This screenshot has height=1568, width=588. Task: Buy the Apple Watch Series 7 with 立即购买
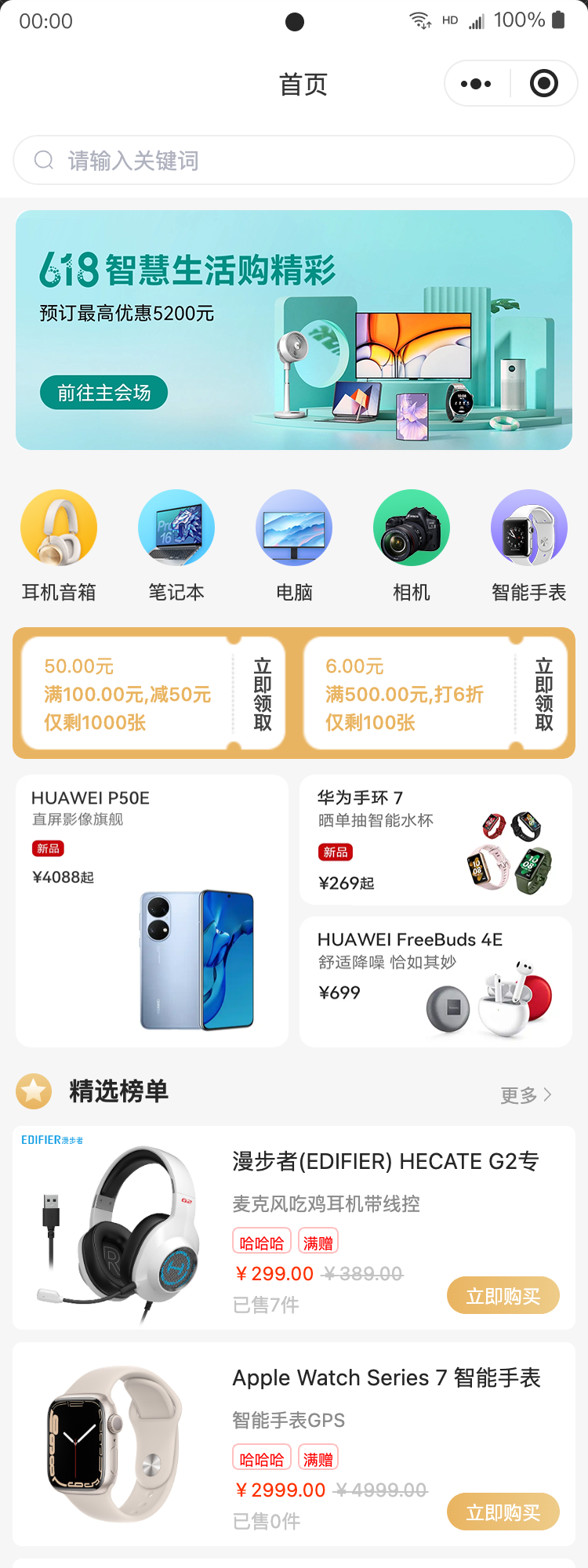[503, 1512]
